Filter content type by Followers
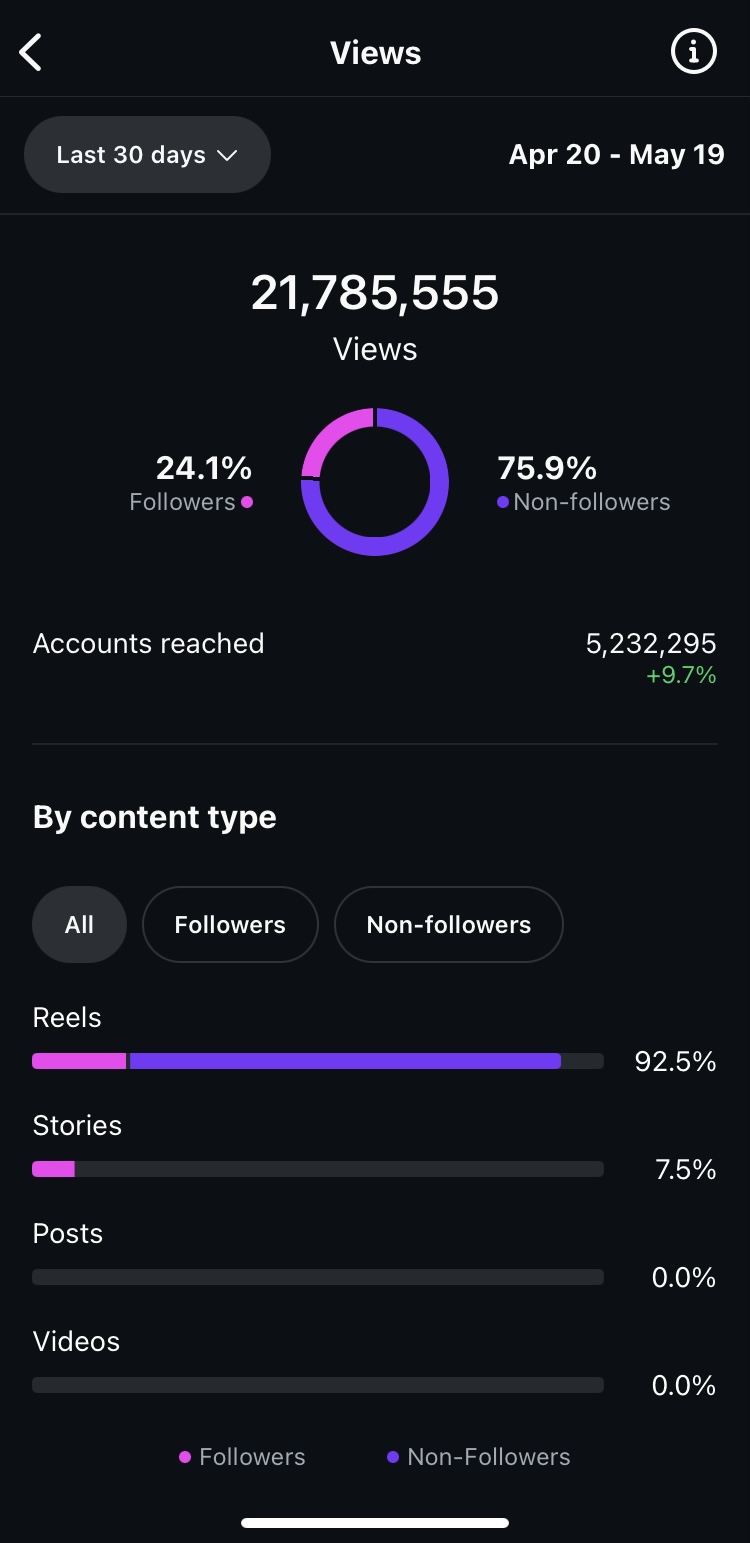The height and width of the screenshot is (1543, 750). (x=230, y=925)
